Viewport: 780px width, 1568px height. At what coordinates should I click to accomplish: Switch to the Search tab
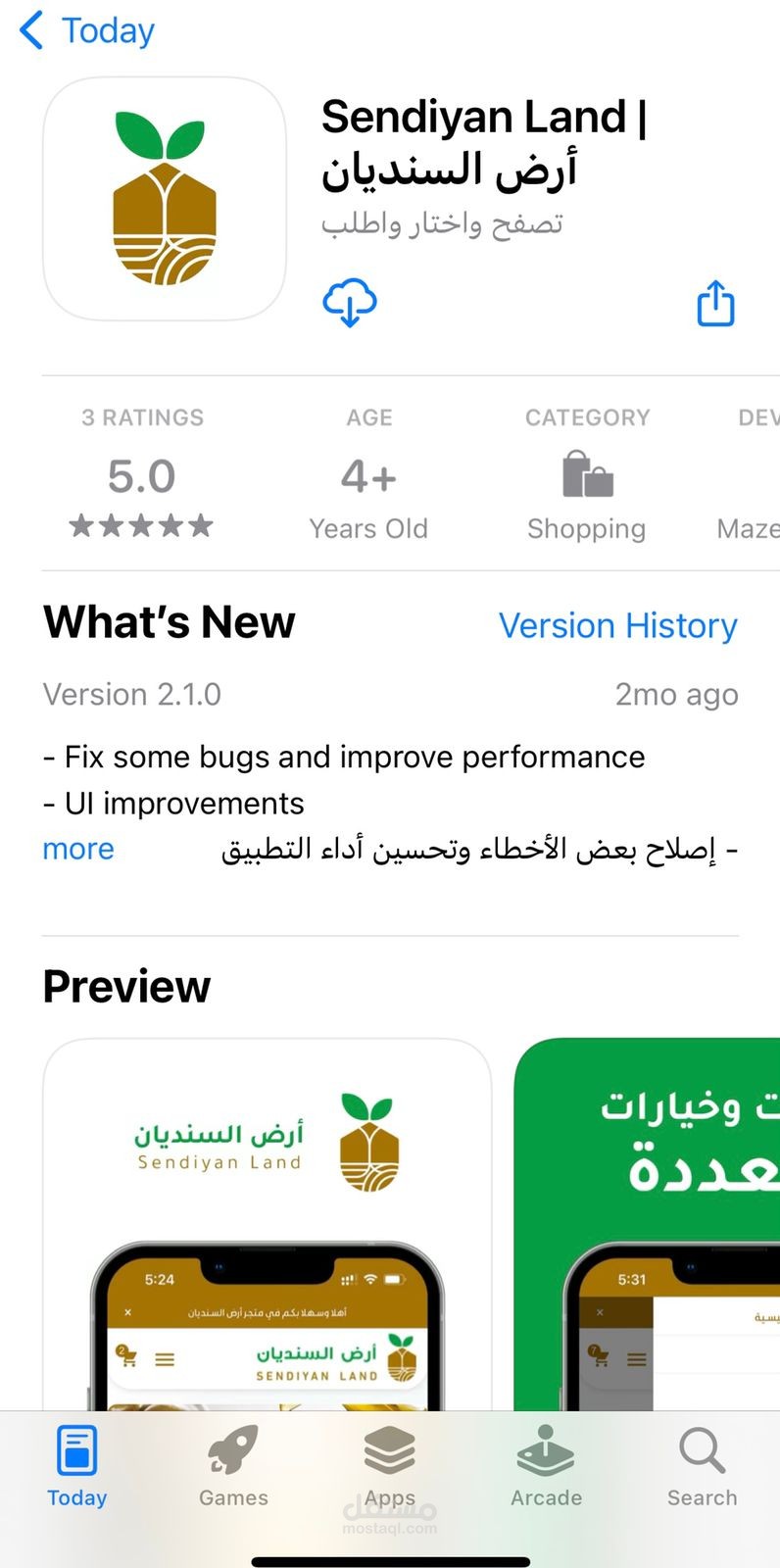tap(702, 1466)
